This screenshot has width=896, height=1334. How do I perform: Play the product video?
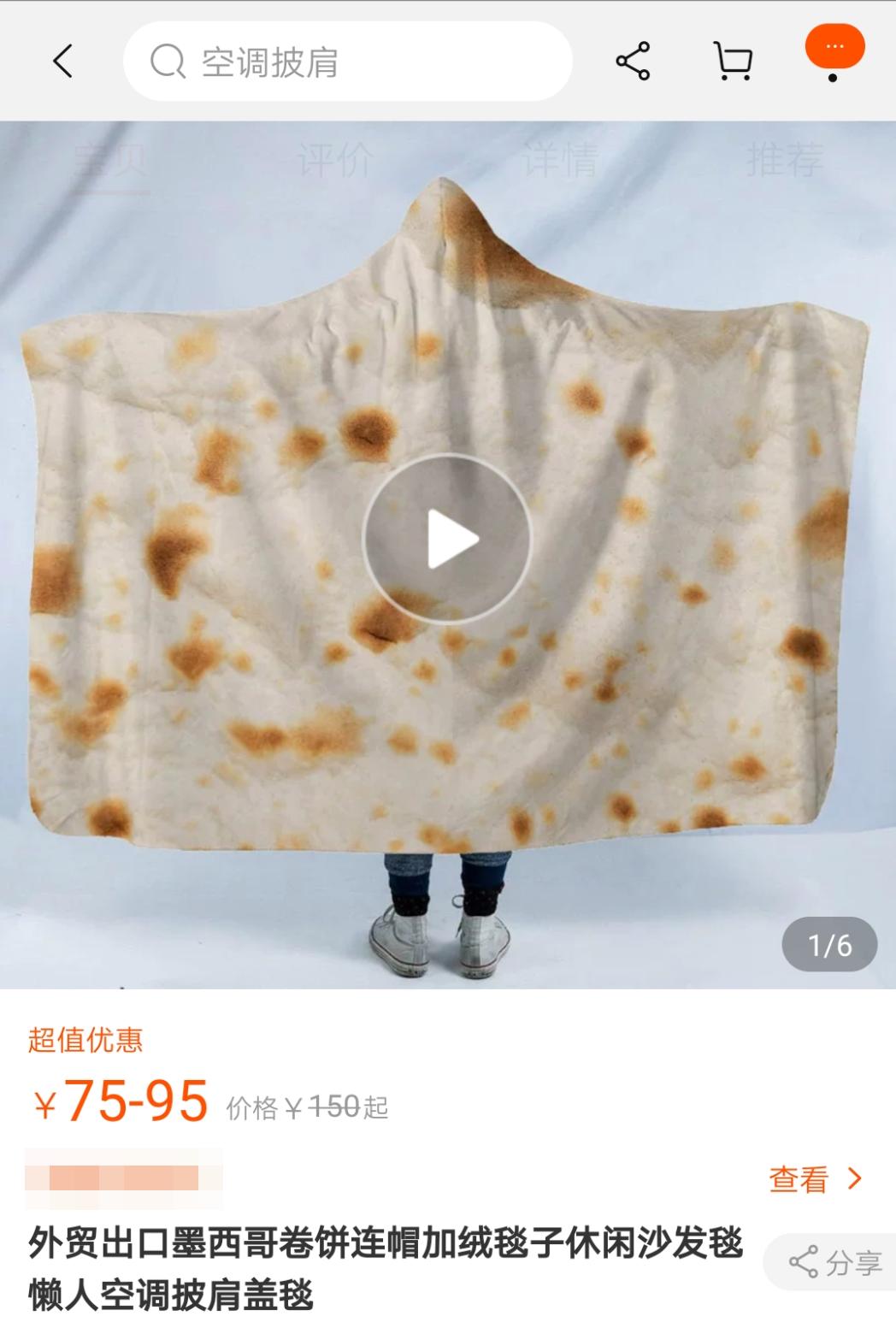[446, 539]
